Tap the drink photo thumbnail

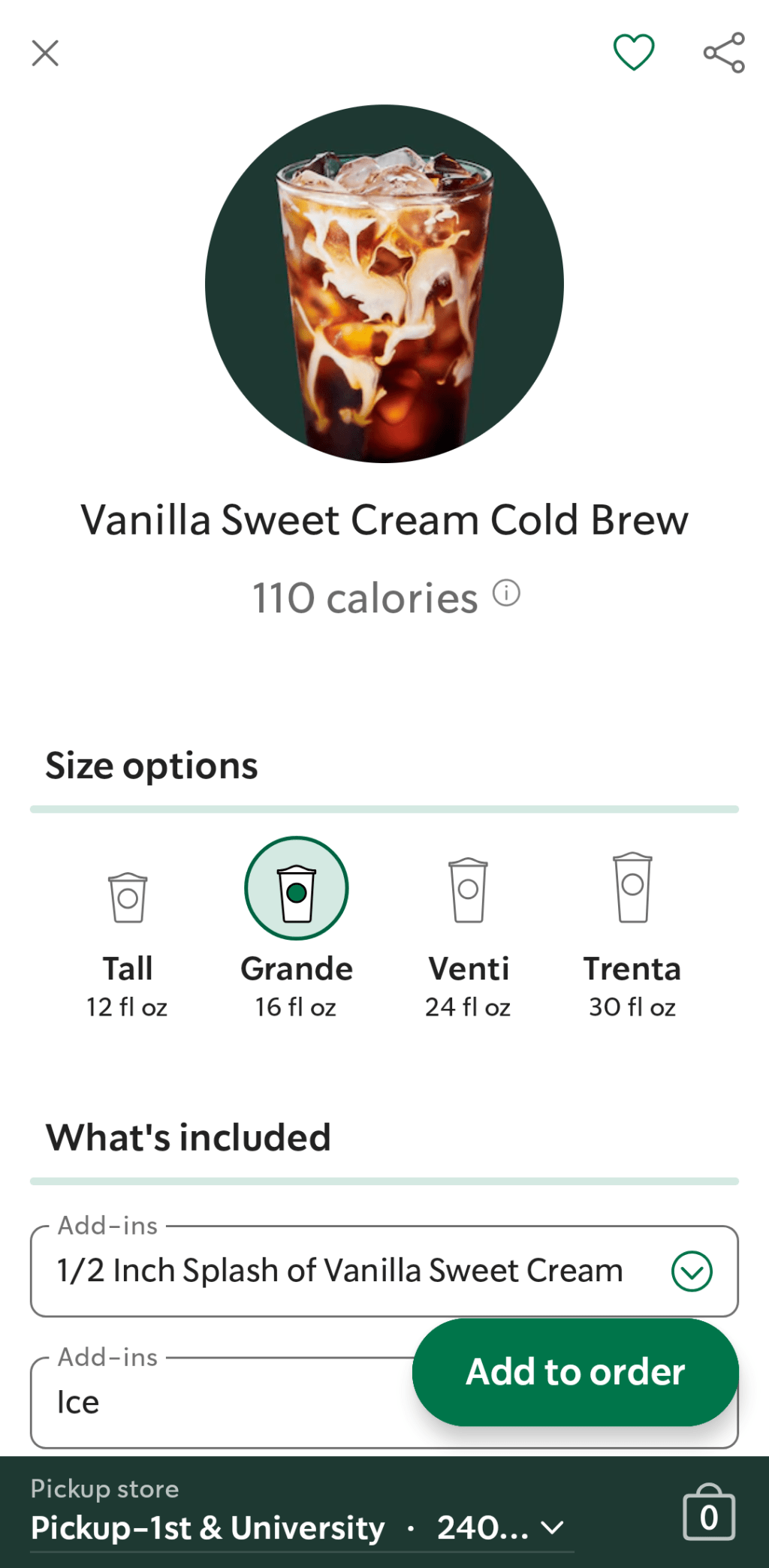click(384, 282)
